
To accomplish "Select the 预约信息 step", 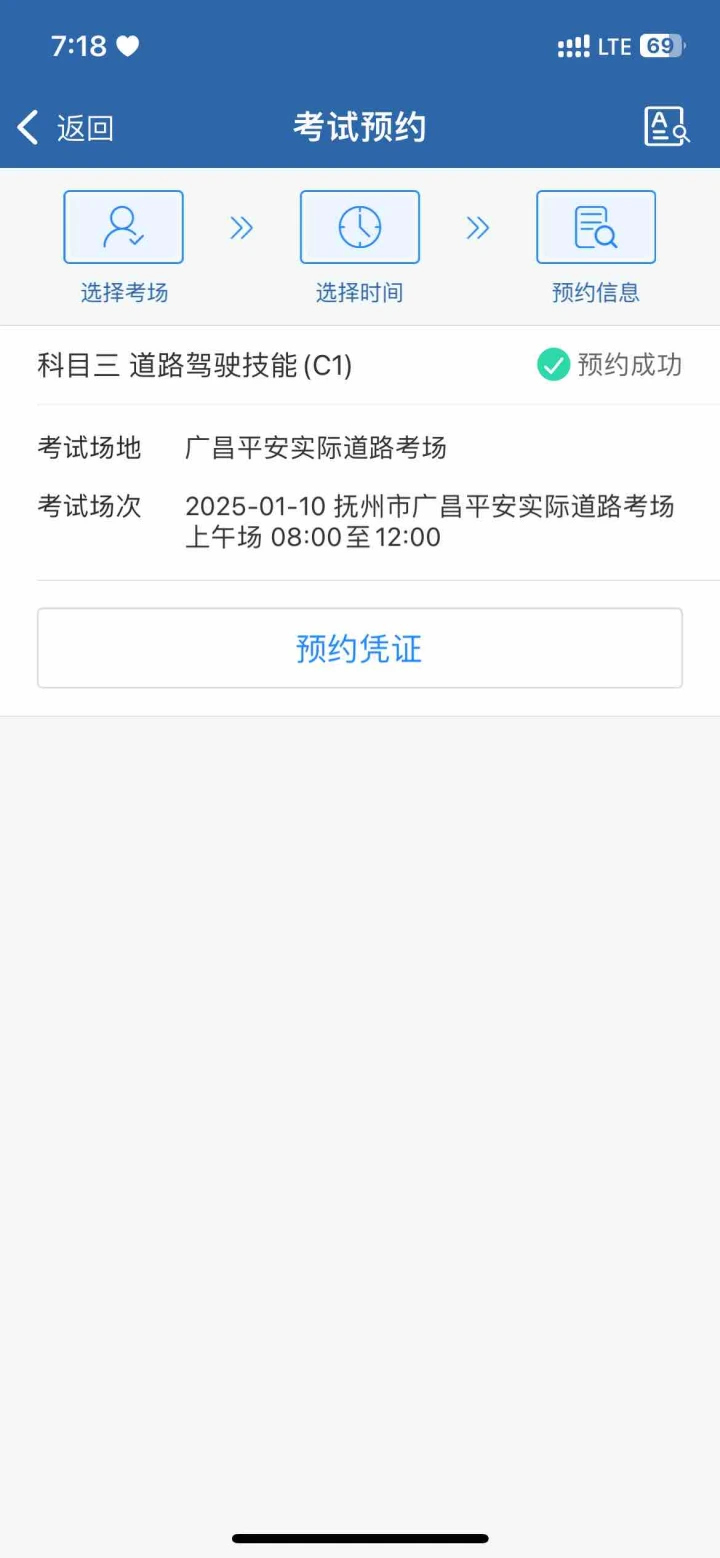I will point(596,248).
